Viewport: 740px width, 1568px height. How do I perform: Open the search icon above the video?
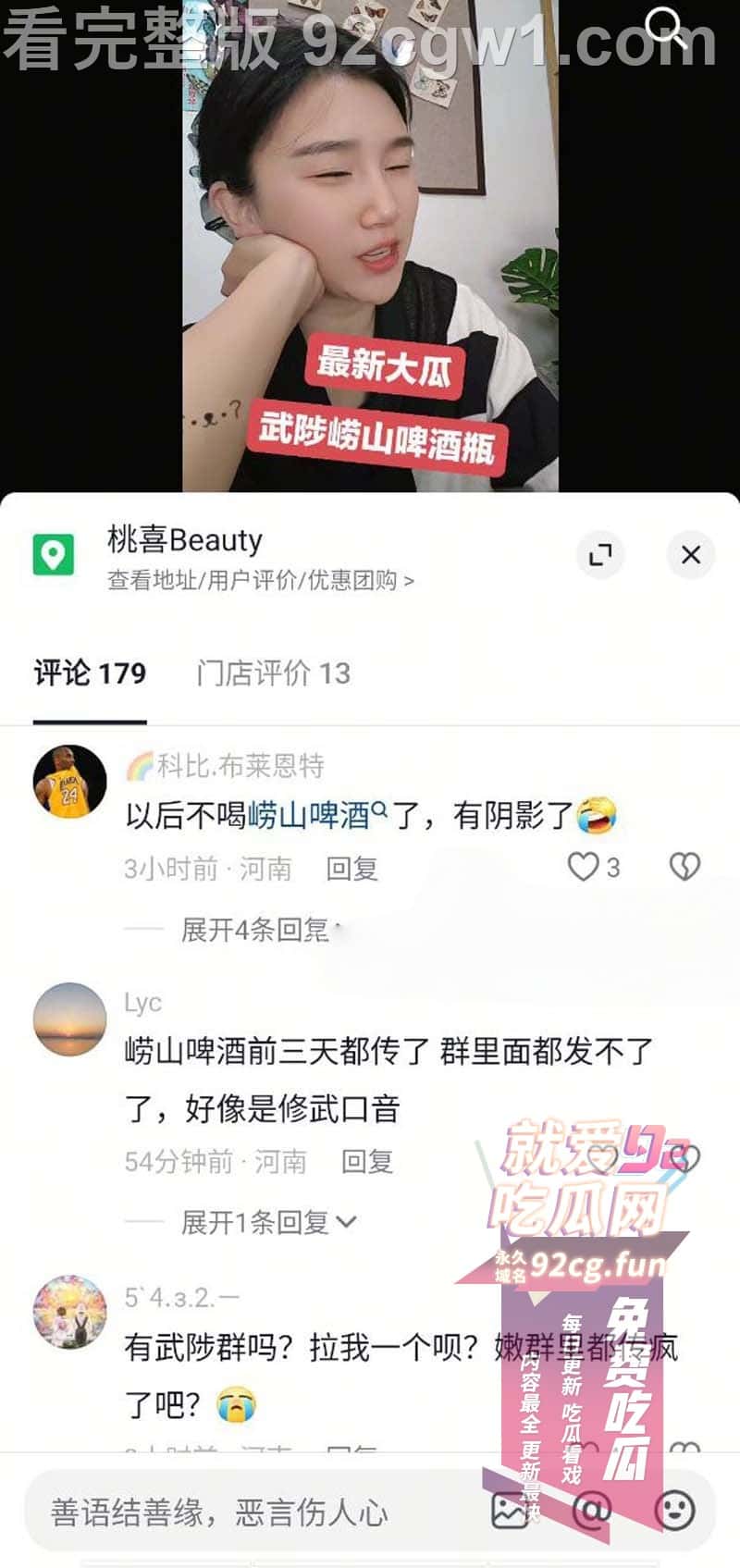tap(665, 26)
